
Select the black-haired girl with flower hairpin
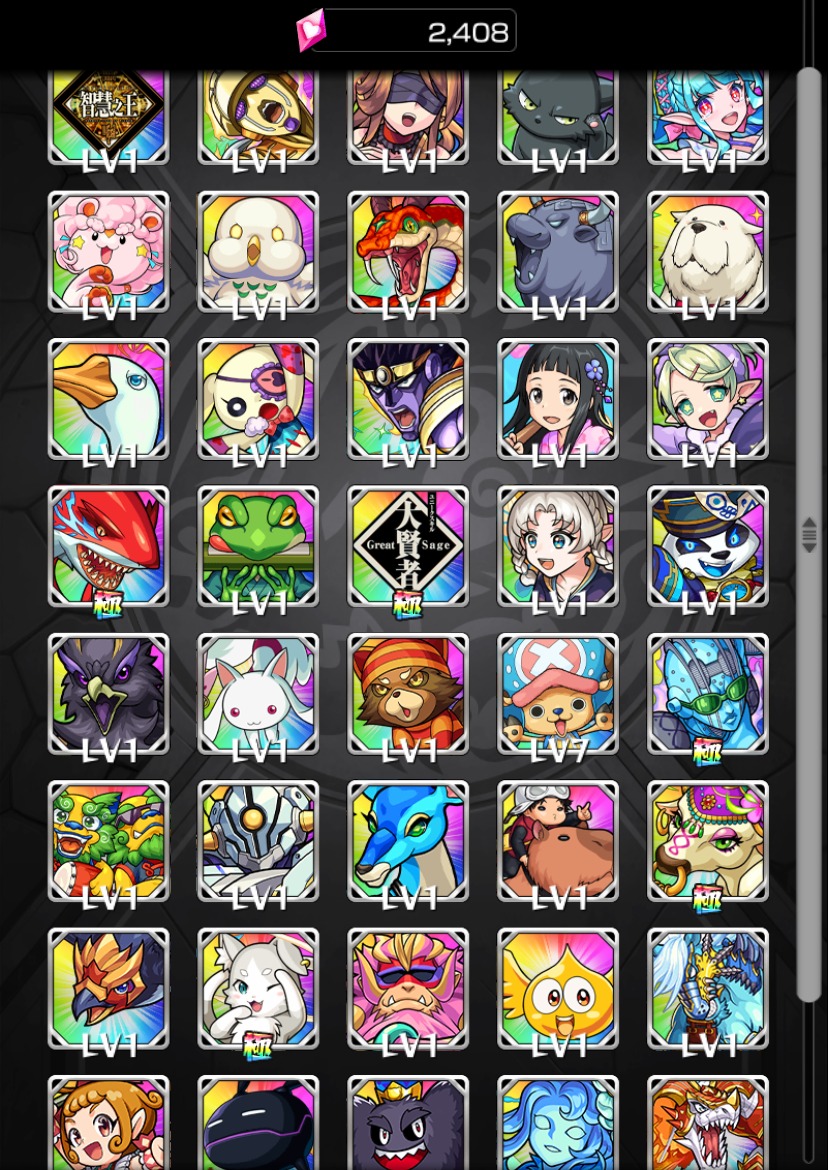(x=558, y=399)
